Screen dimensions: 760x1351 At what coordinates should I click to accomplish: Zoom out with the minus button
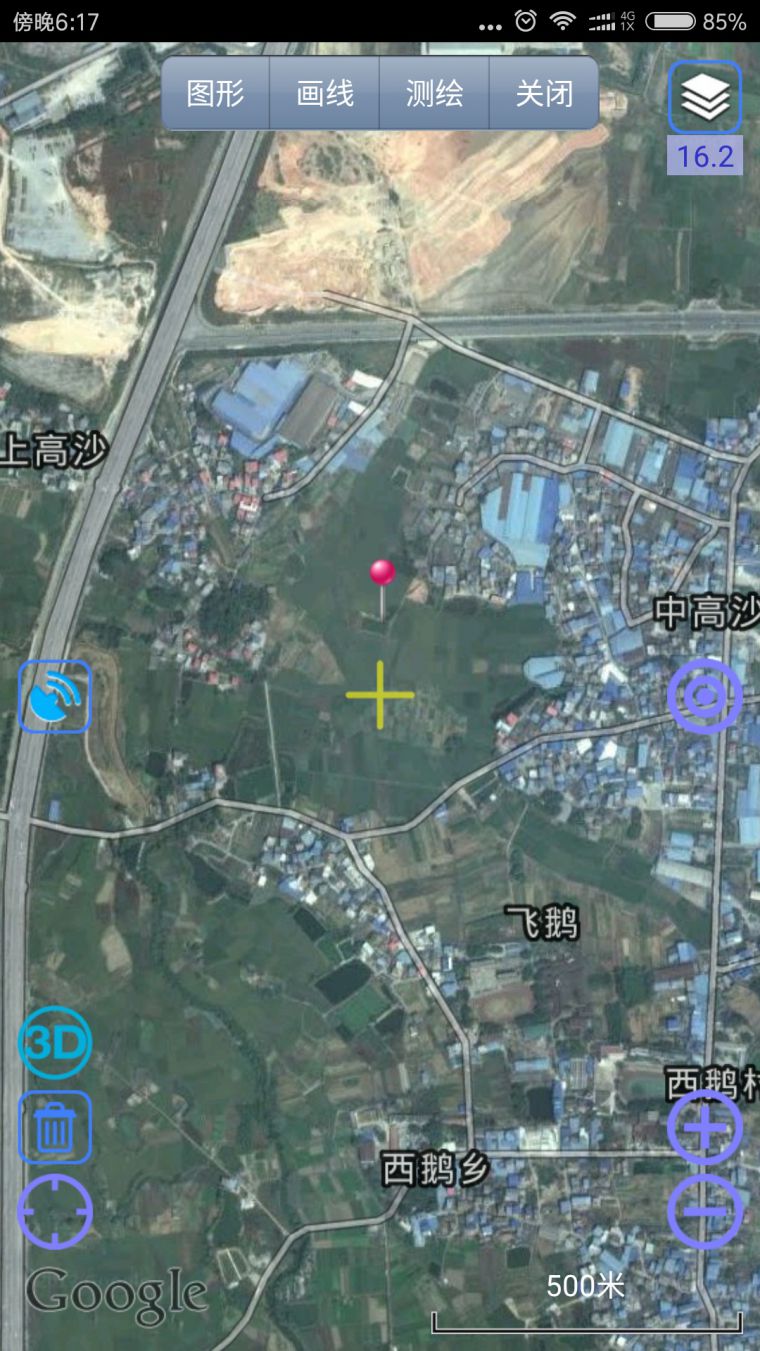[705, 1212]
